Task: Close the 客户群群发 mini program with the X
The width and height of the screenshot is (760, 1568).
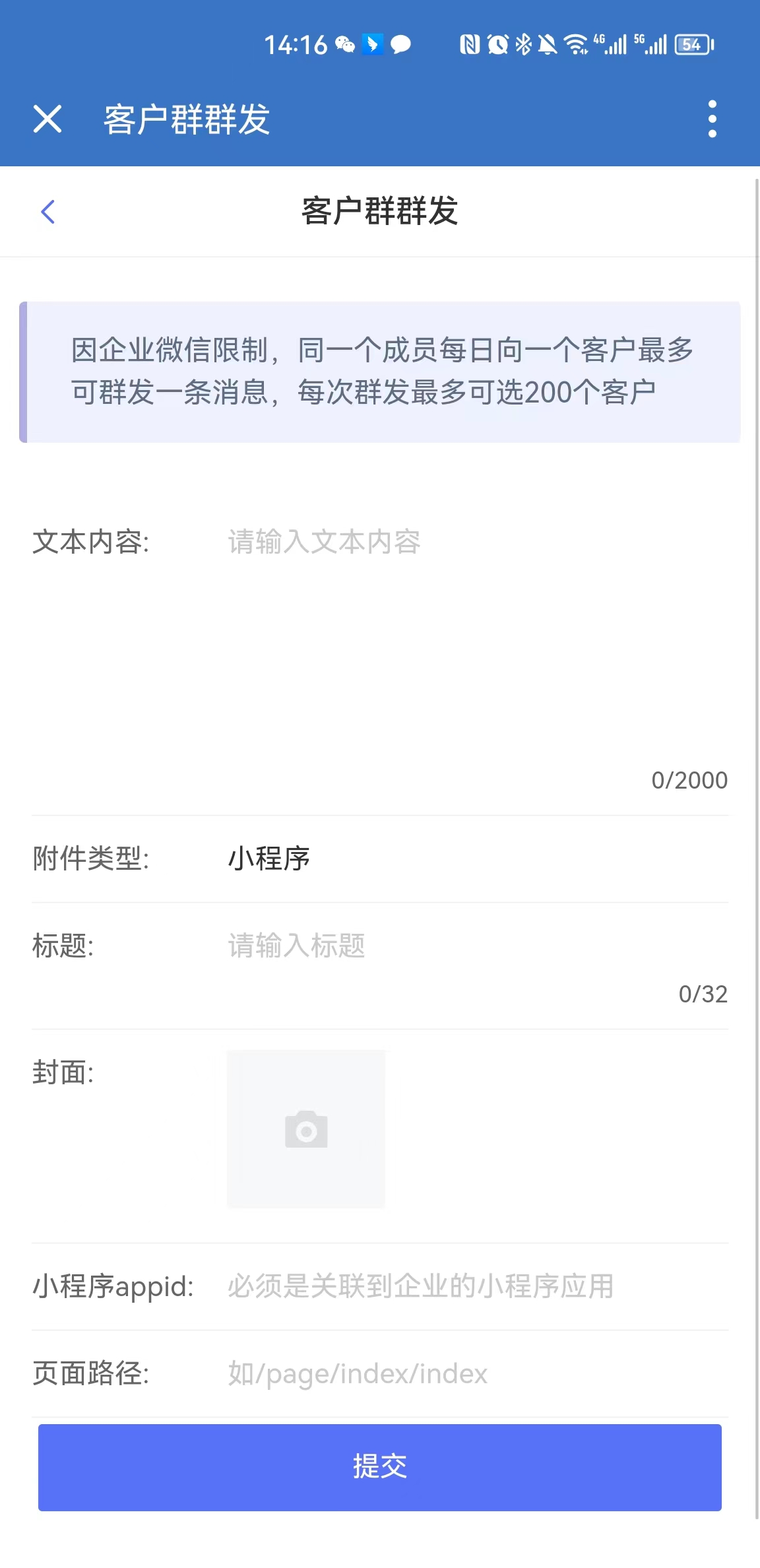Action: [x=48, y=119]
